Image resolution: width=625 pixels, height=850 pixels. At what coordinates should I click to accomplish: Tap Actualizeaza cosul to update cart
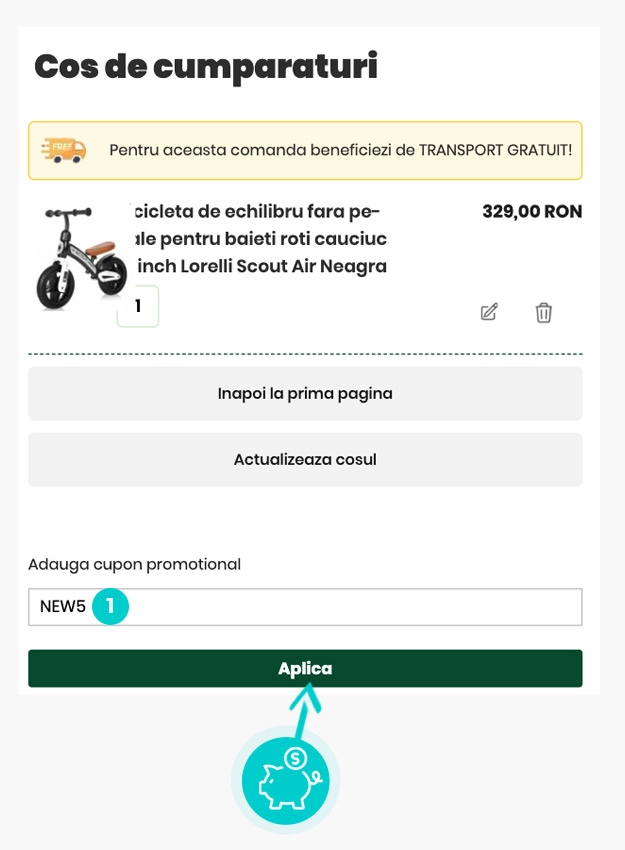point(305,460)
